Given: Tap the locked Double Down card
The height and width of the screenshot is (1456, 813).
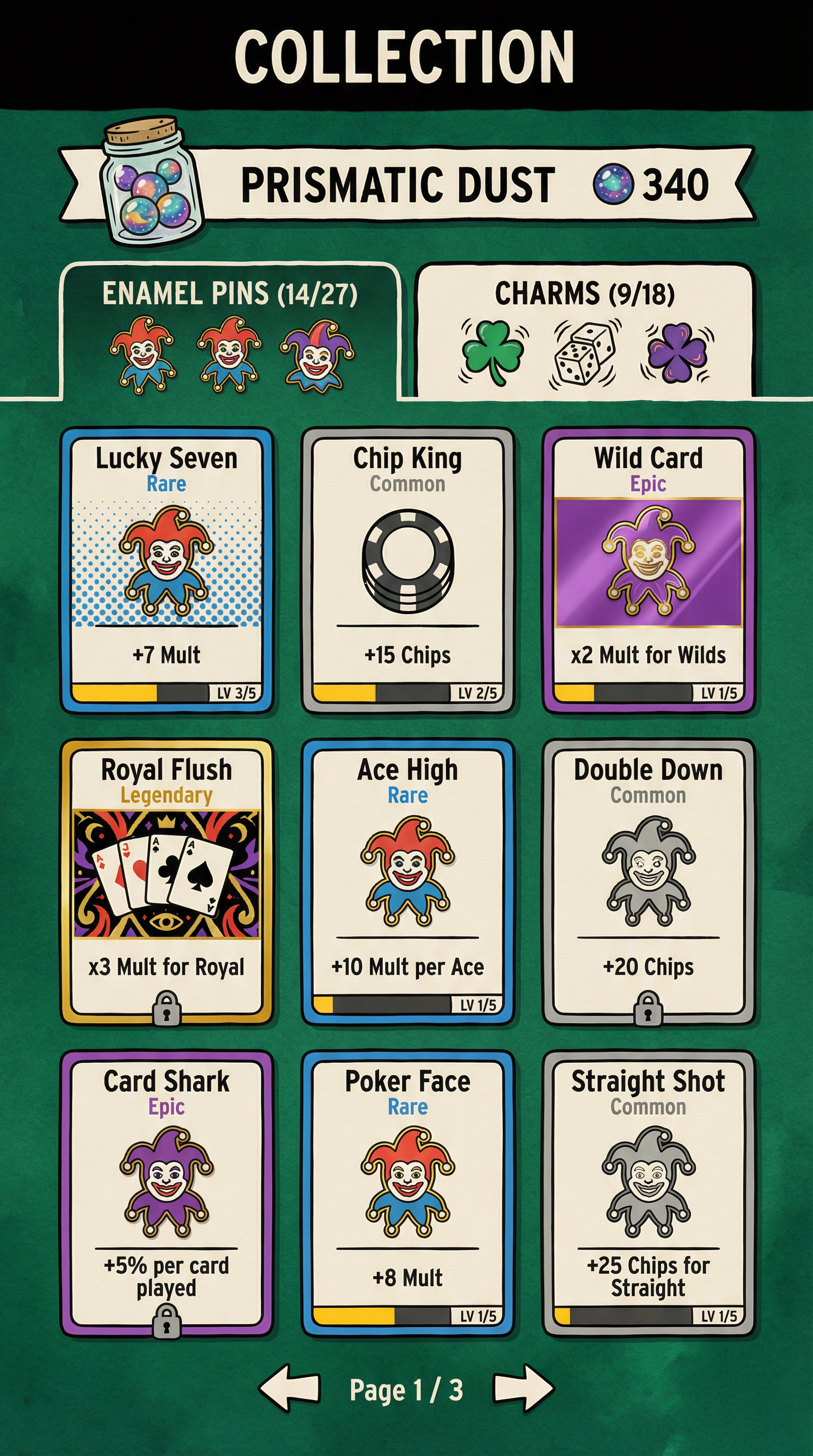Looking at the screenshot, I should click(648, 882).
